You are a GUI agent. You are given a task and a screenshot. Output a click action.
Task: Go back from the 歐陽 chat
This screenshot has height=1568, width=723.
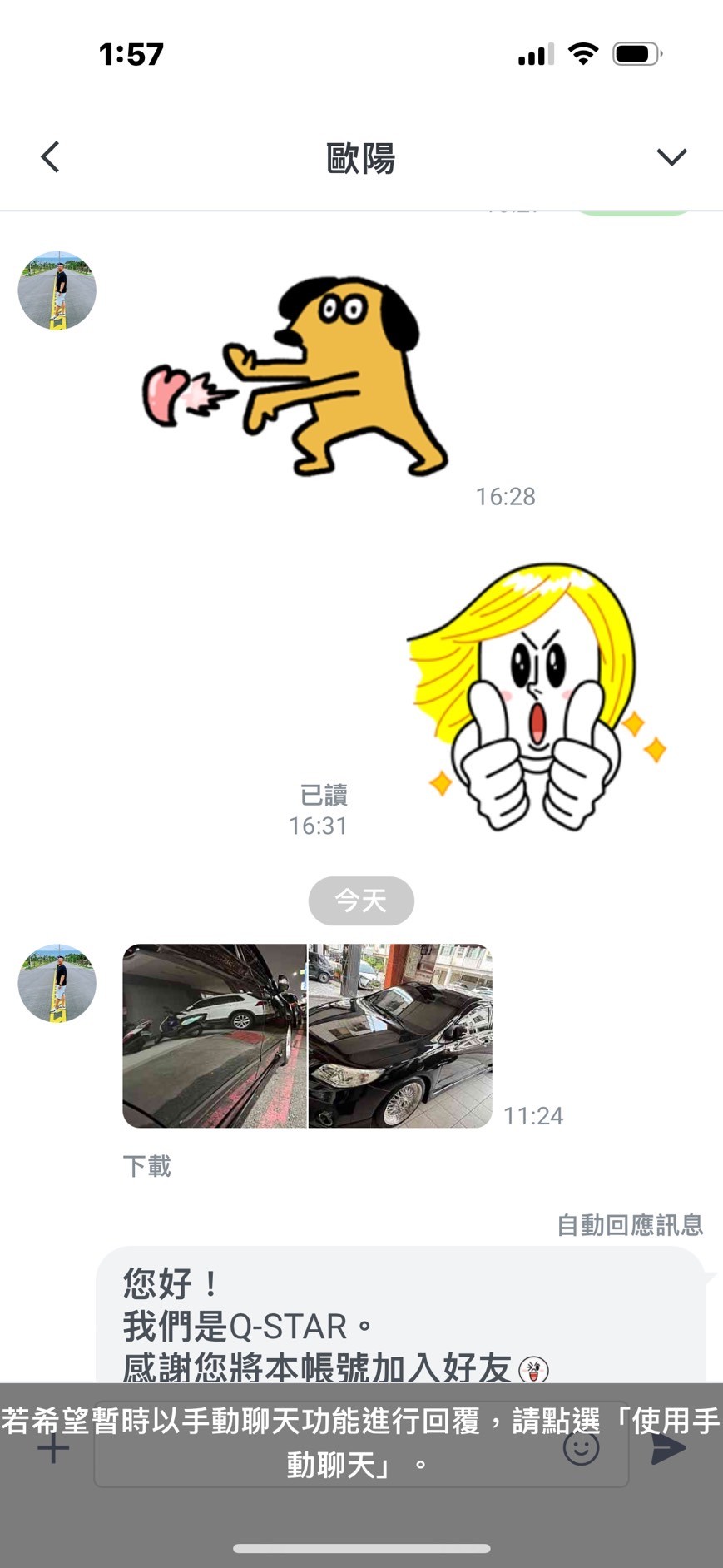coord(51,157)
